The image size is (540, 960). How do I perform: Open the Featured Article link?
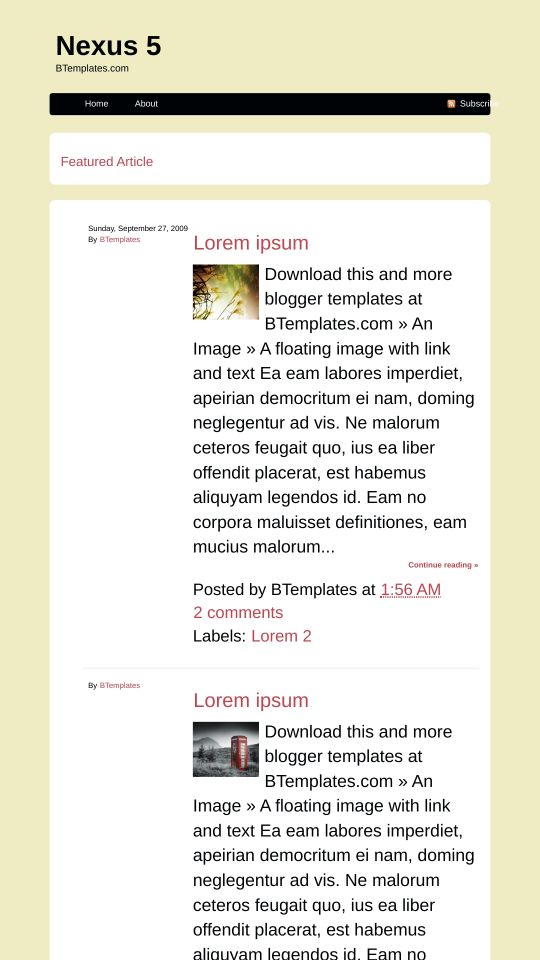coord(107,162)
